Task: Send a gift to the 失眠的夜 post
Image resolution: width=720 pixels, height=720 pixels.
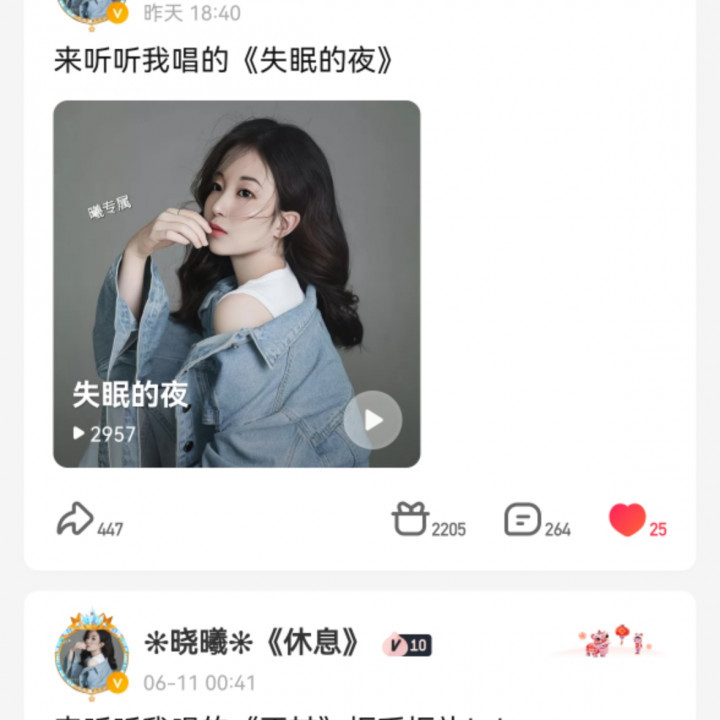Action: pos(410,520)
